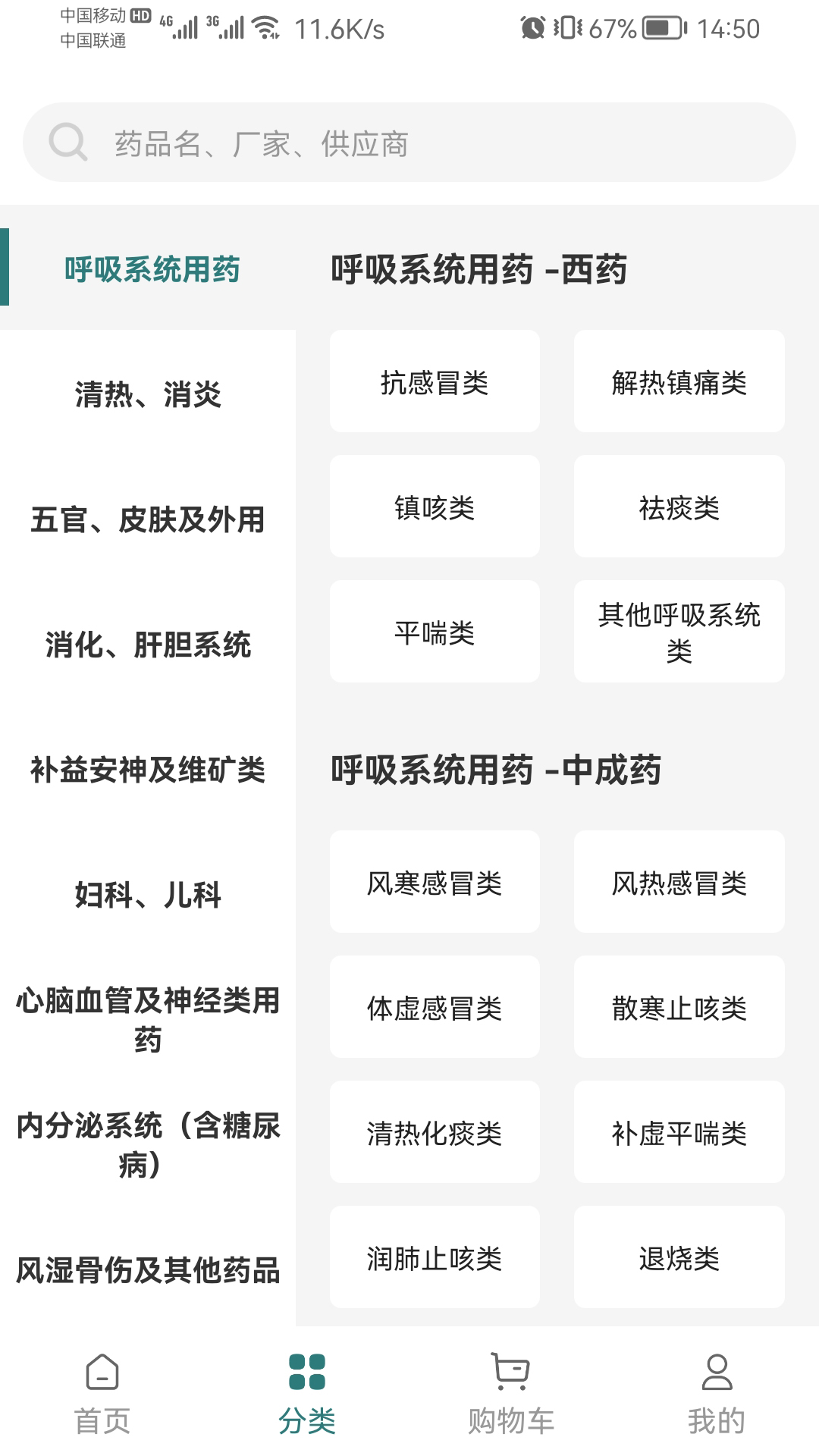
Task: Tap the 清热化痰类 tile
Action: click(435, 1132)
